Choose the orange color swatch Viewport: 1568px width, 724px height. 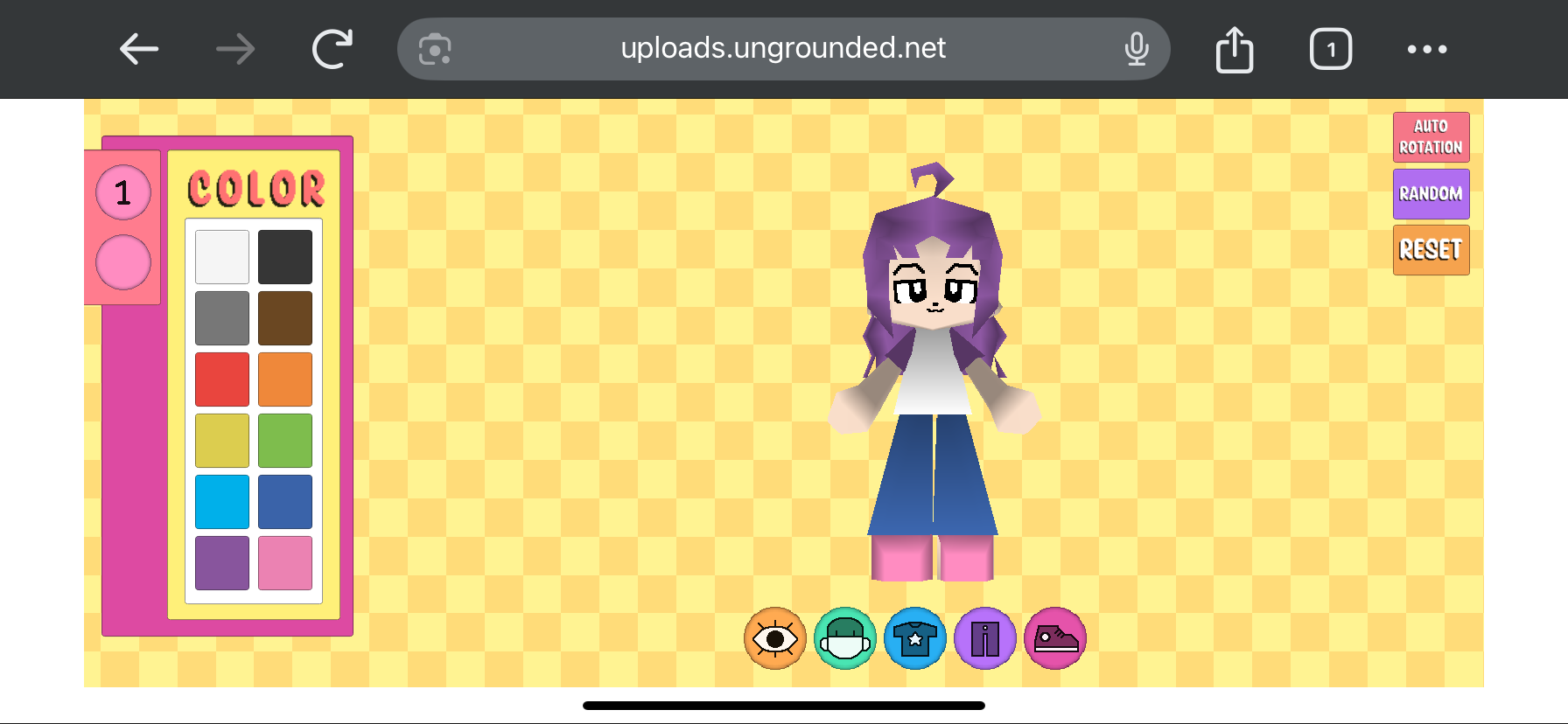285,379
